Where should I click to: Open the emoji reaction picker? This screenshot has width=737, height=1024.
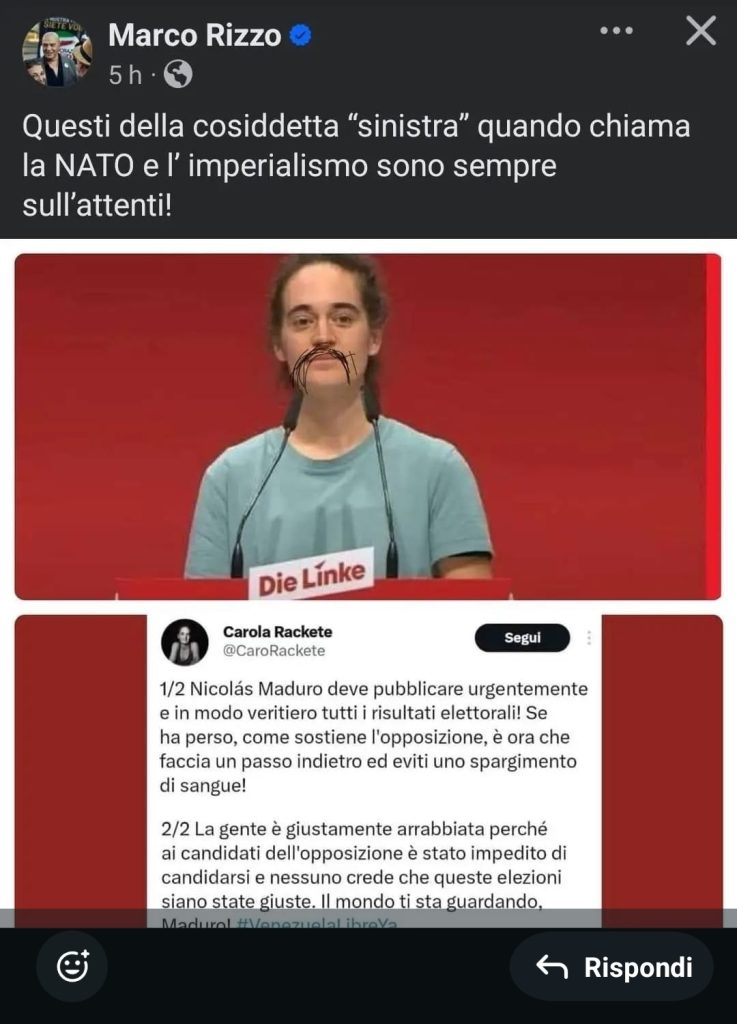pyautogui.click(x=72, y=966)
